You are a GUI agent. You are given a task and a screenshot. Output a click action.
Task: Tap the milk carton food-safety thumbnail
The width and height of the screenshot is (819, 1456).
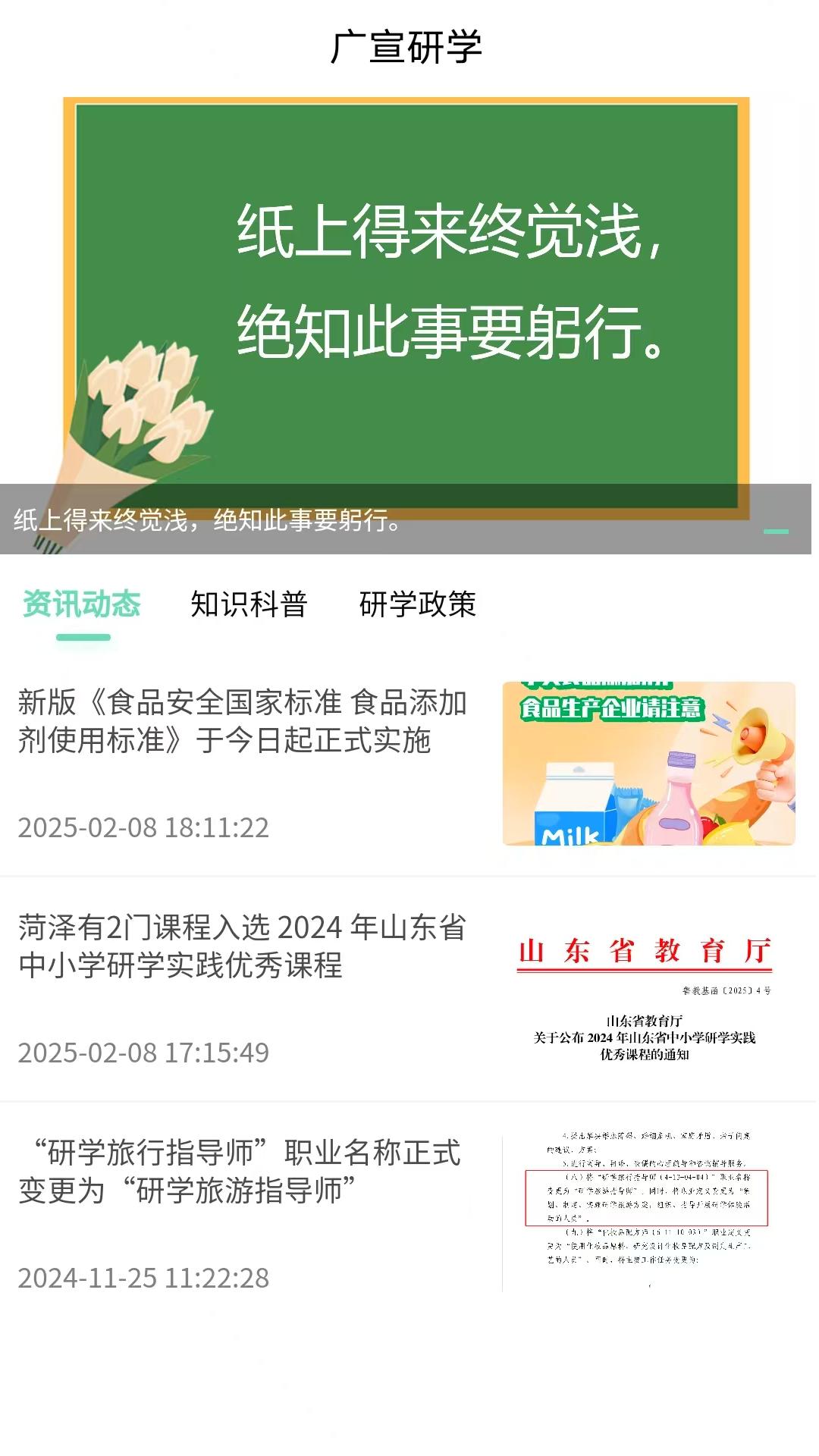(648, 762)
